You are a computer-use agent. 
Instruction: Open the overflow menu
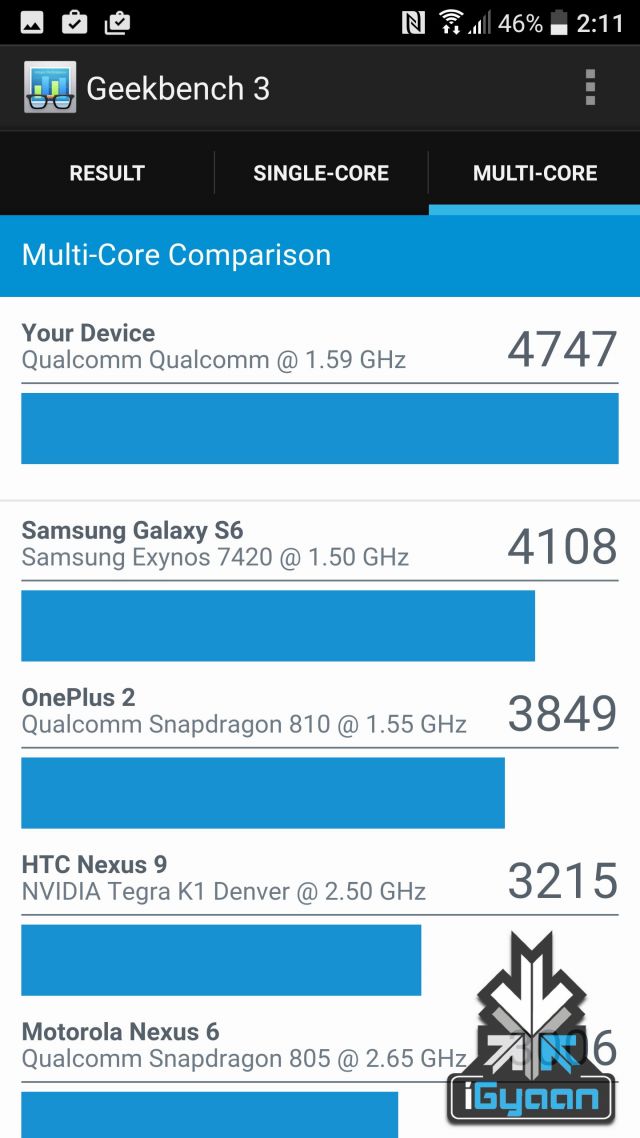(590, 88)
